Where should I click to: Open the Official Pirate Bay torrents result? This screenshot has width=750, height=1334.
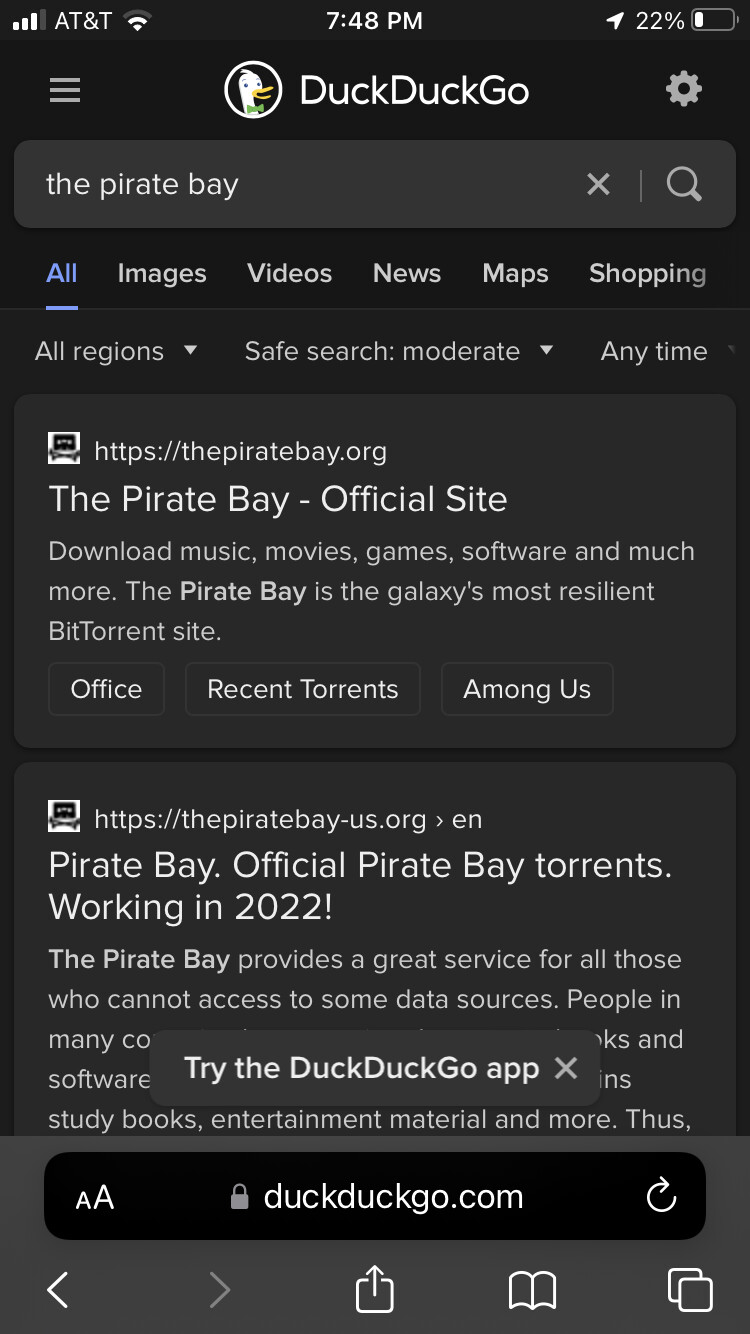pyautogui.click(x=360, y=886)
